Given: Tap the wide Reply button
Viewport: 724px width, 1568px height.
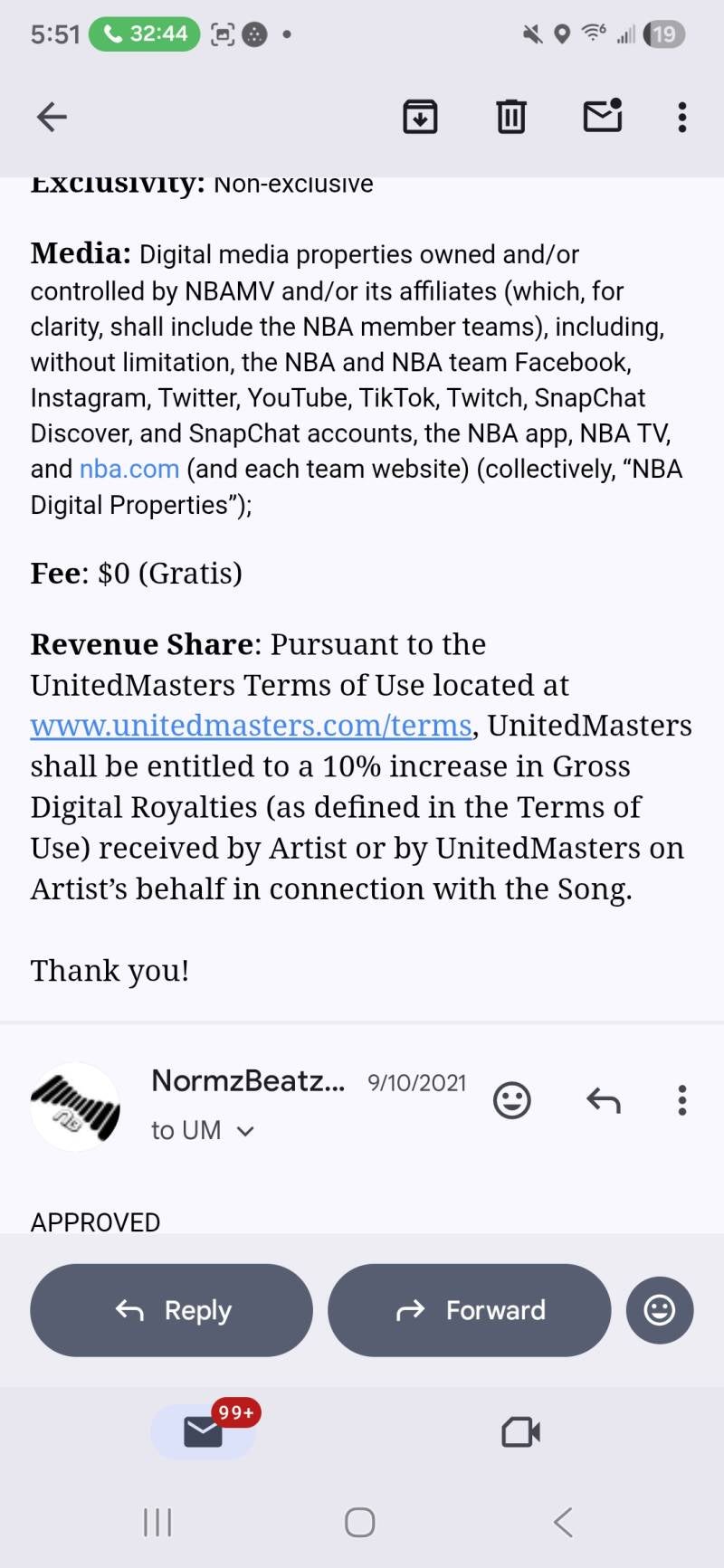Looking at the screenshot, I should pyautogui.click(x=172, y=1310).
